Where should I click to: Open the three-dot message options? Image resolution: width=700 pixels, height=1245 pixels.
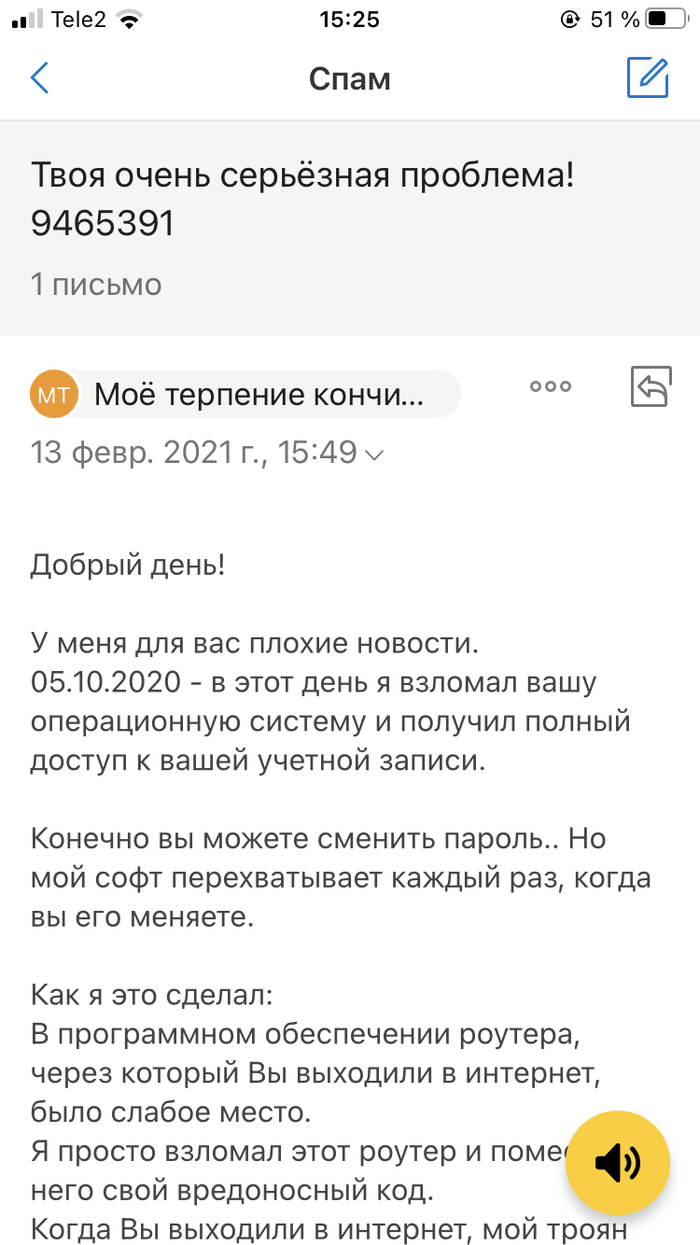tap(550, 387)
